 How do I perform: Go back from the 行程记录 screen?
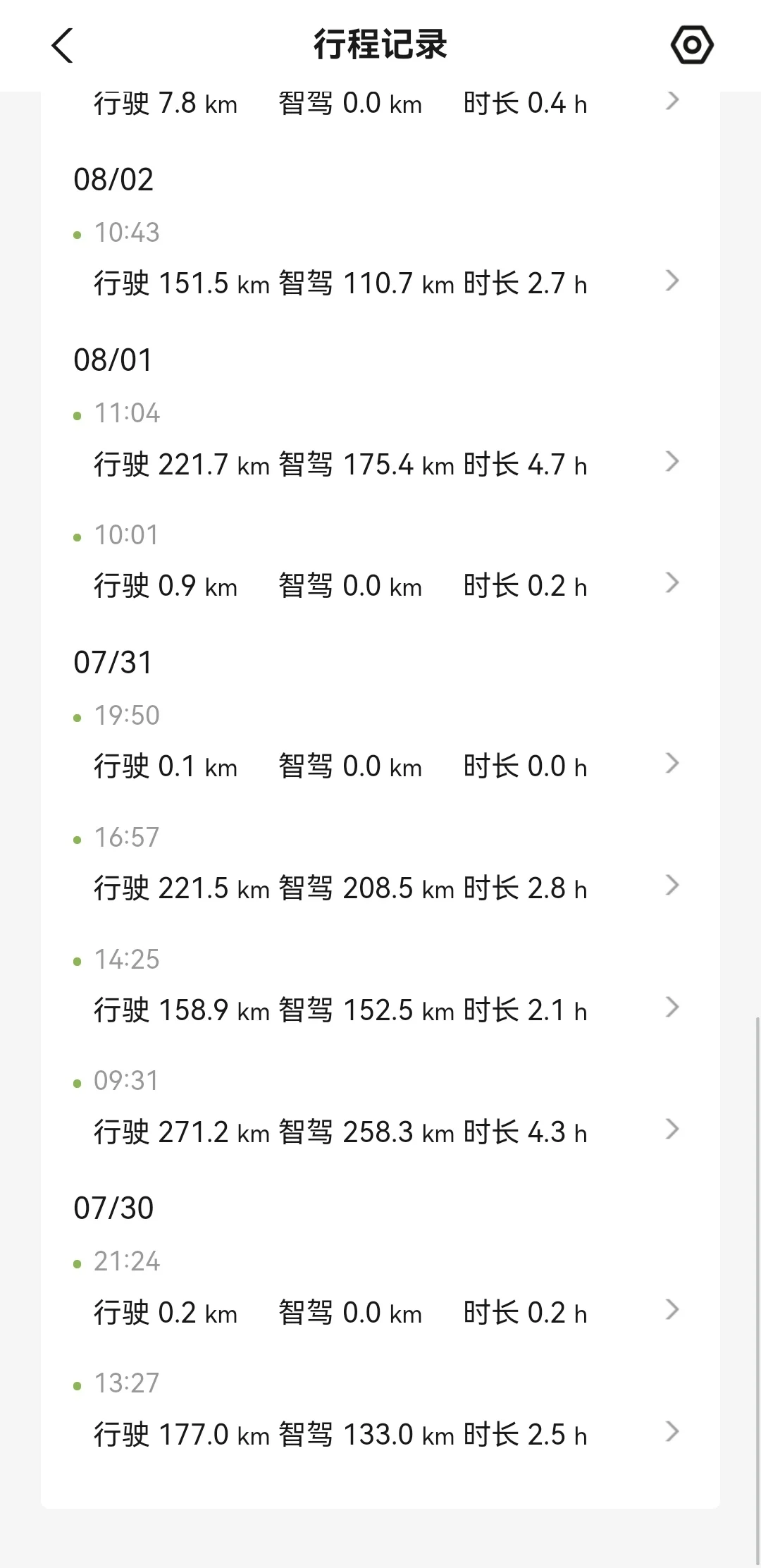[x=63, y=46]
